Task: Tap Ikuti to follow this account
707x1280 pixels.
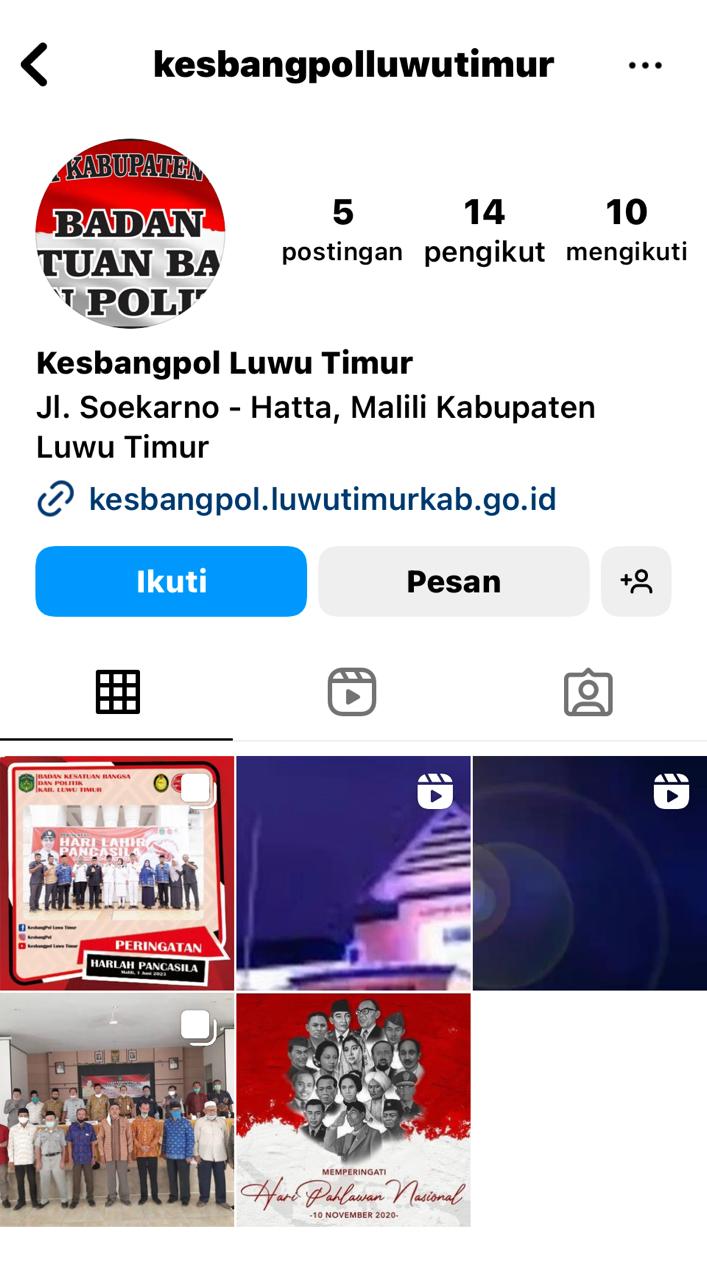Action: 171,581
